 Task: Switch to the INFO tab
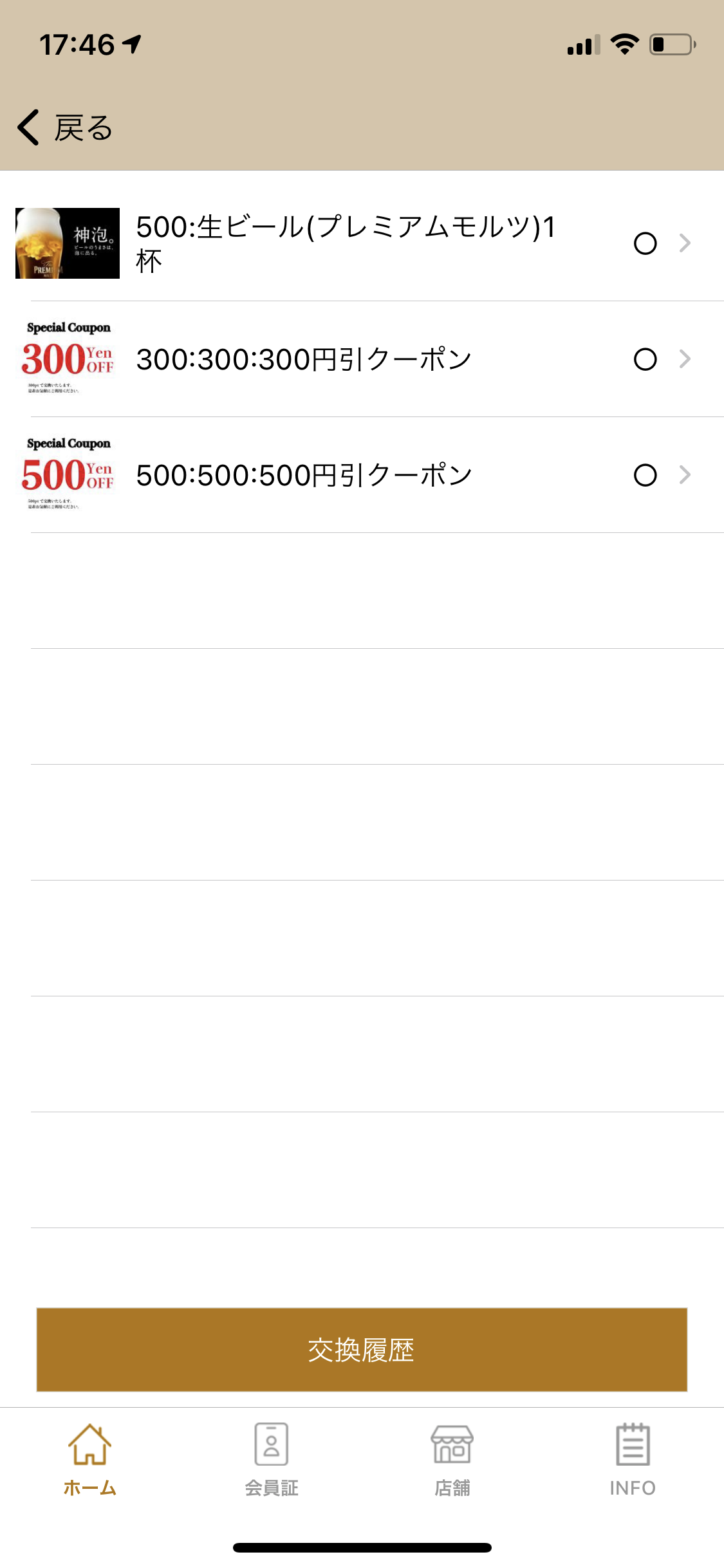(633, 1460)
